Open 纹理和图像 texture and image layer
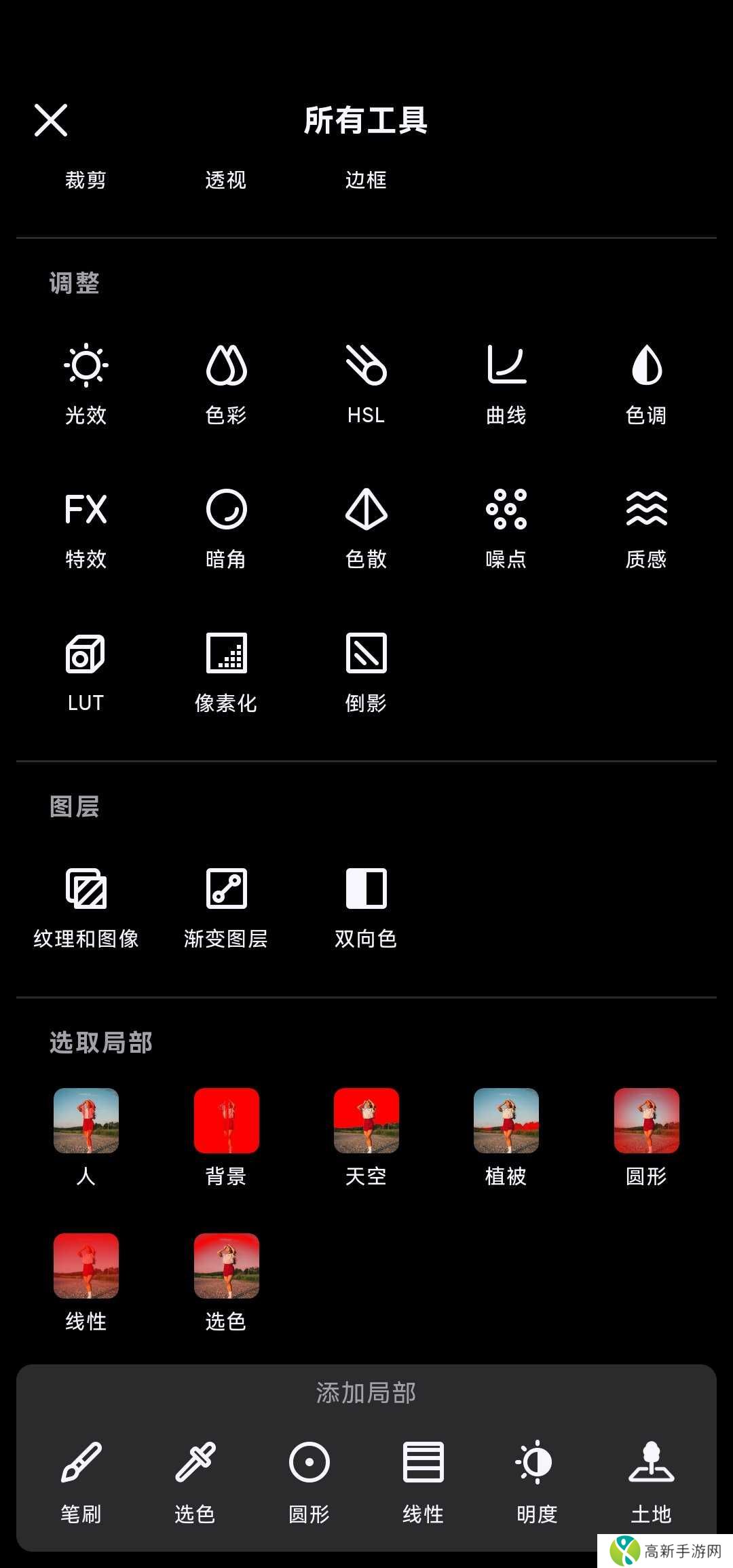 click(x=85, y=906)
